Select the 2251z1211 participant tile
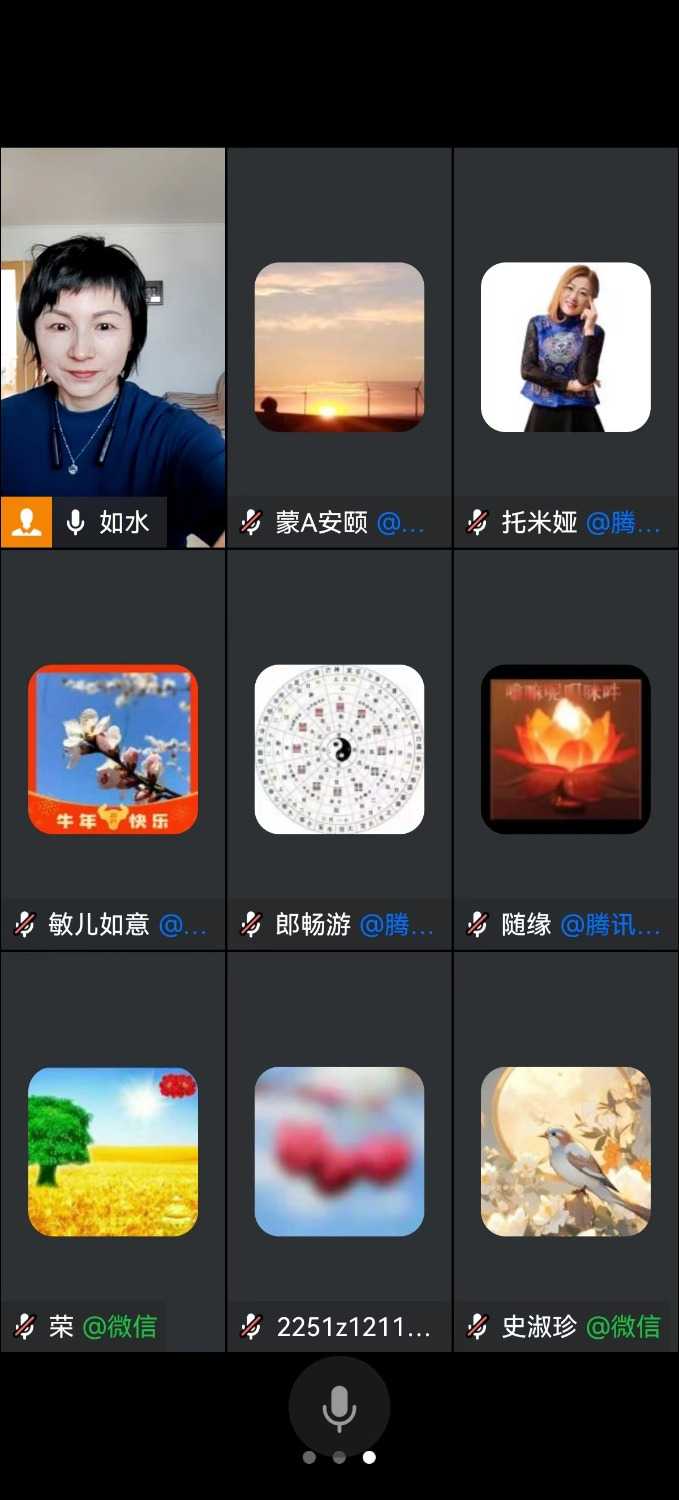679x1500 pixels. click(339, 1151)
